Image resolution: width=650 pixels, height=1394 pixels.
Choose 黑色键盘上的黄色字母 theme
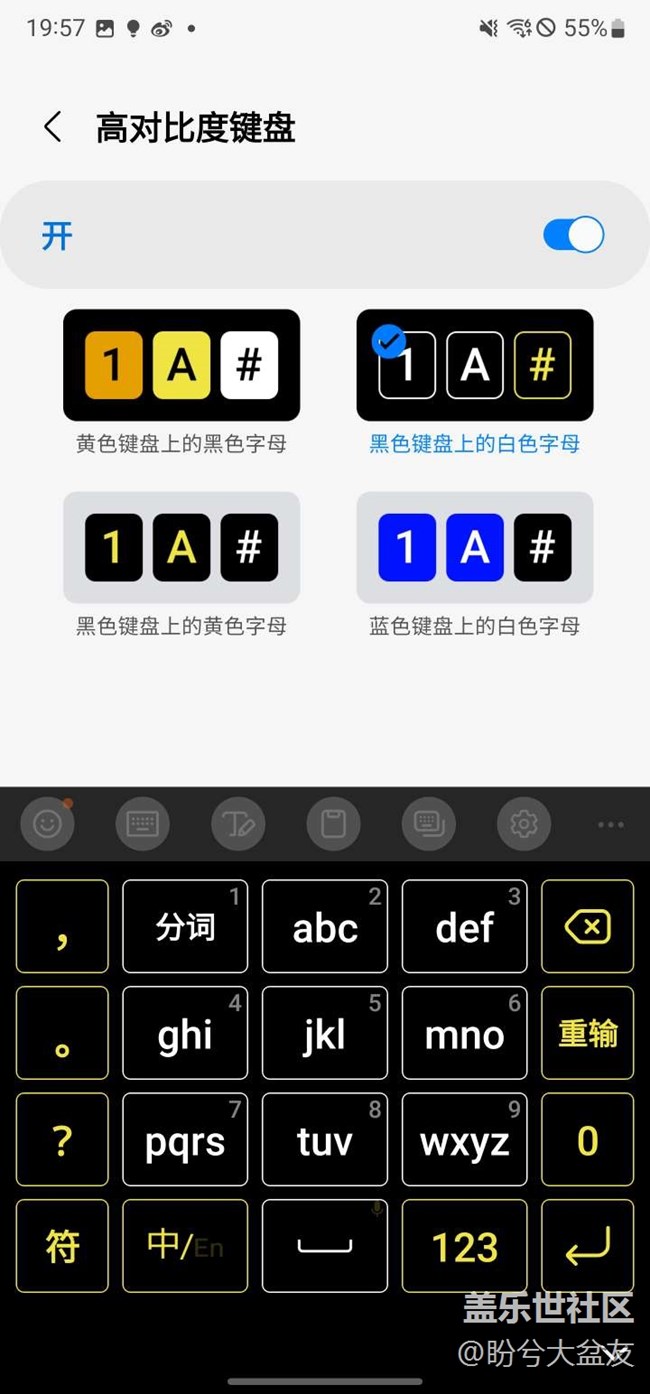tap(181, 547)
